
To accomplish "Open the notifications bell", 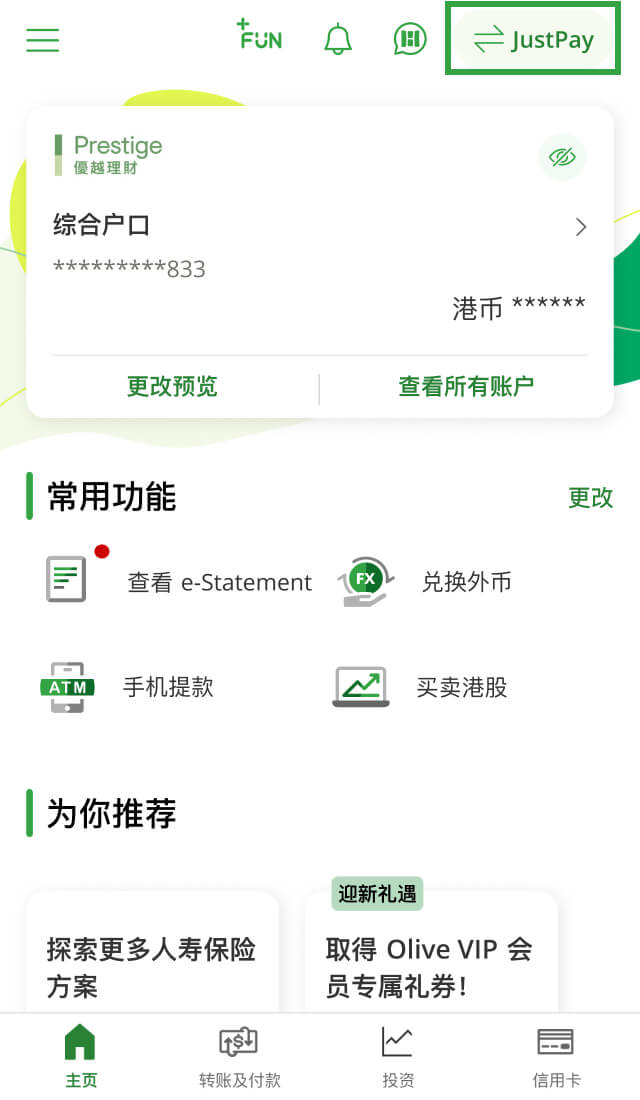I will pyautogui.click(x=338, y=40).
